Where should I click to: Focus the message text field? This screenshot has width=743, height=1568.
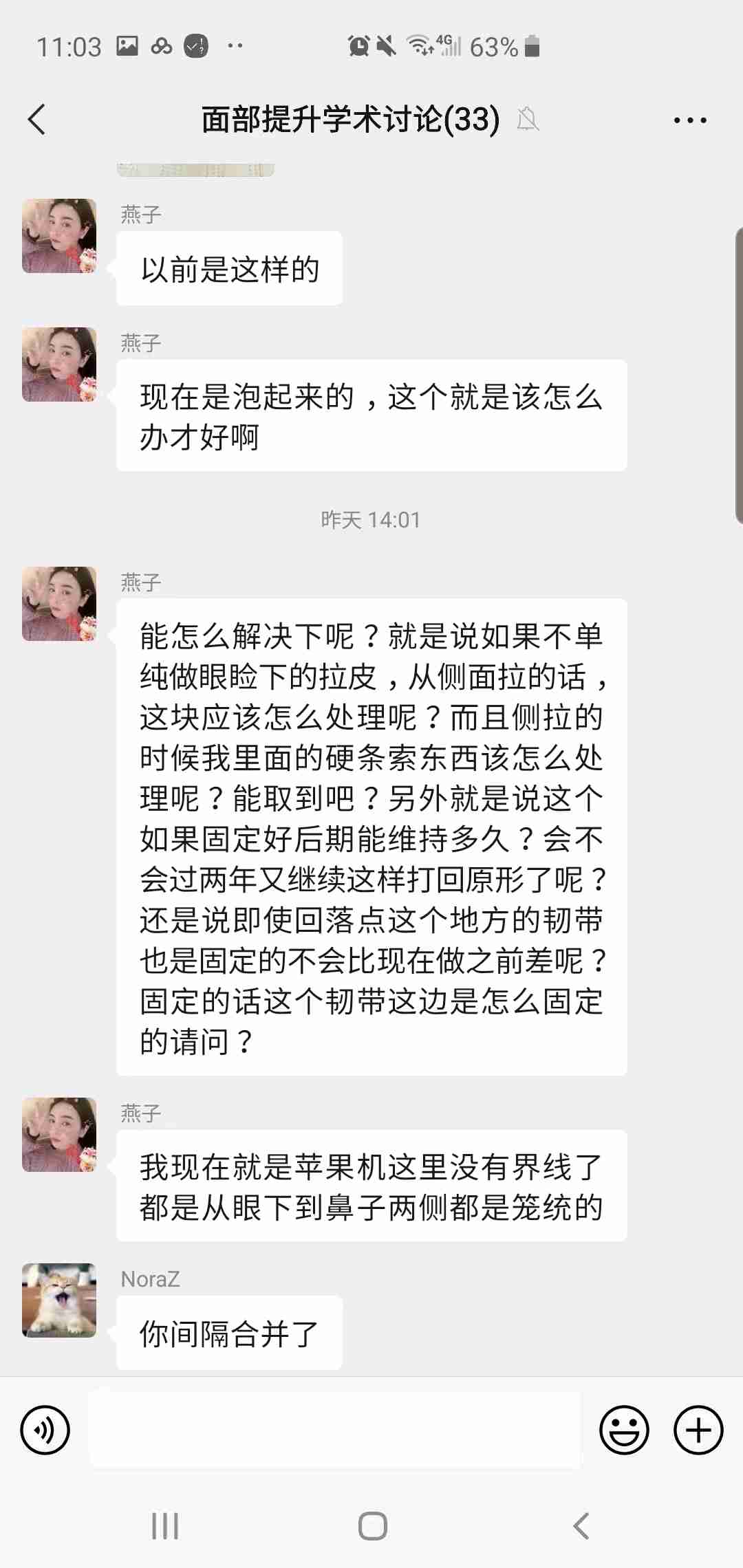(x=334, y=1430)
